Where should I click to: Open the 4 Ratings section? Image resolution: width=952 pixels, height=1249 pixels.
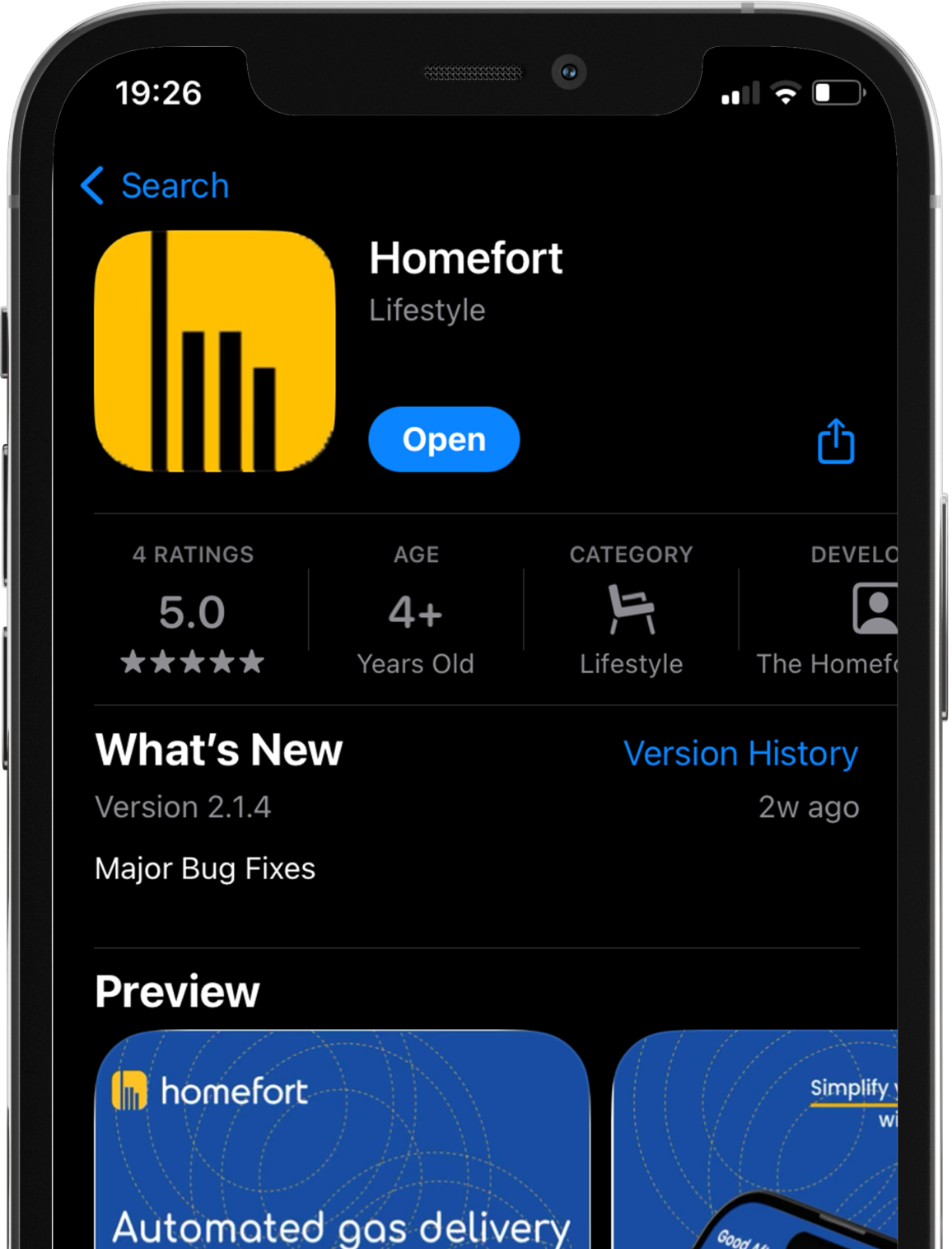pyautogui.click(x=193, y=610)
